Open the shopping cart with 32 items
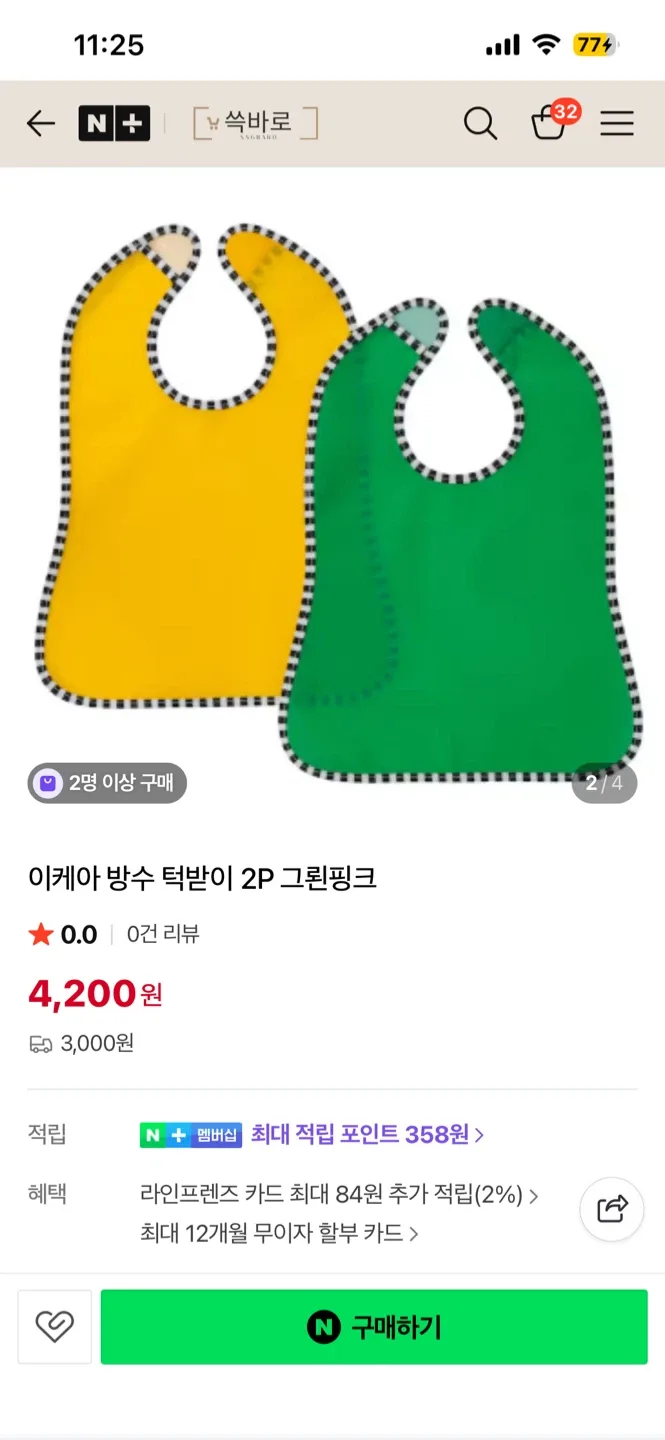The height and width of the screenshot is (1440, 665). tap(550, 124)
